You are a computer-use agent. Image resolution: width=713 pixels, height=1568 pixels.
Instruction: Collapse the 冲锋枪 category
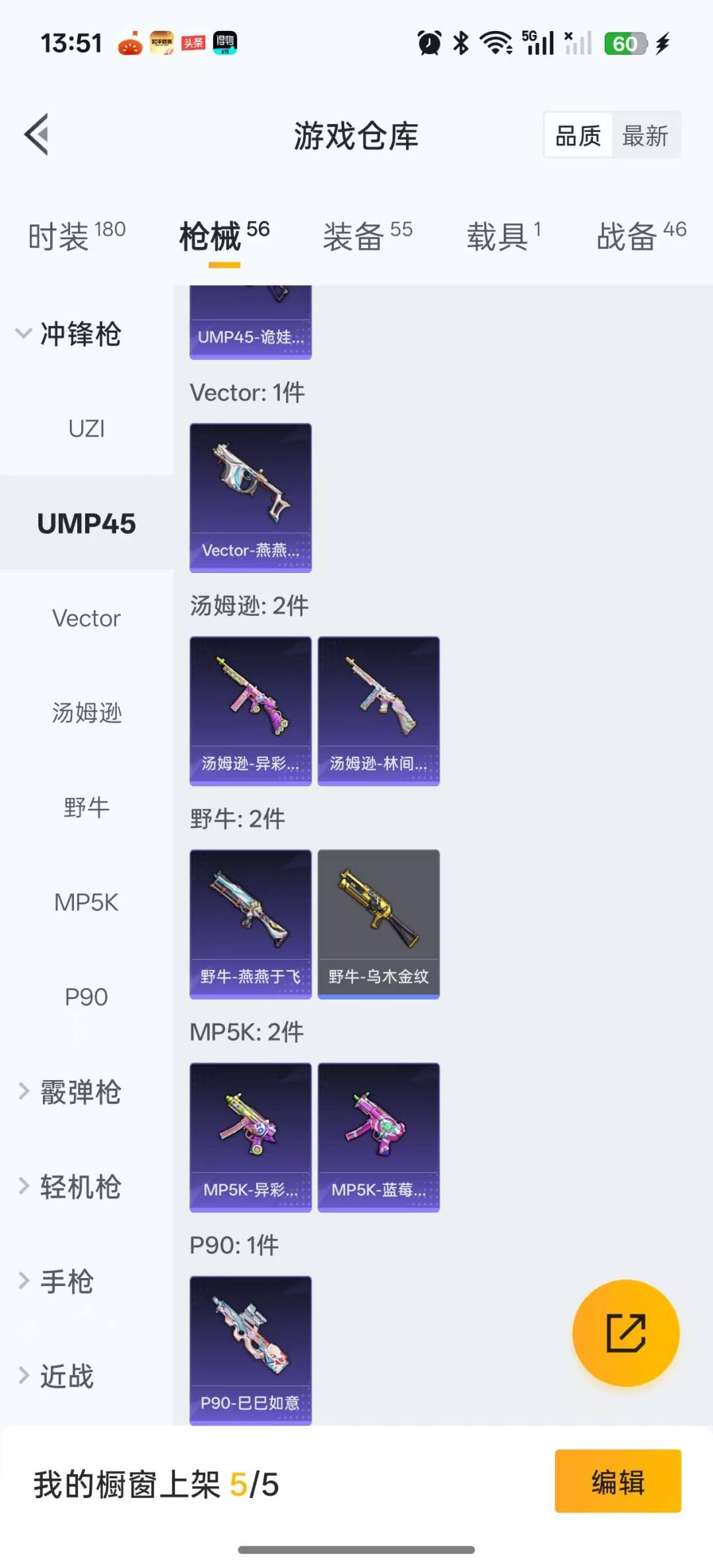69,334
